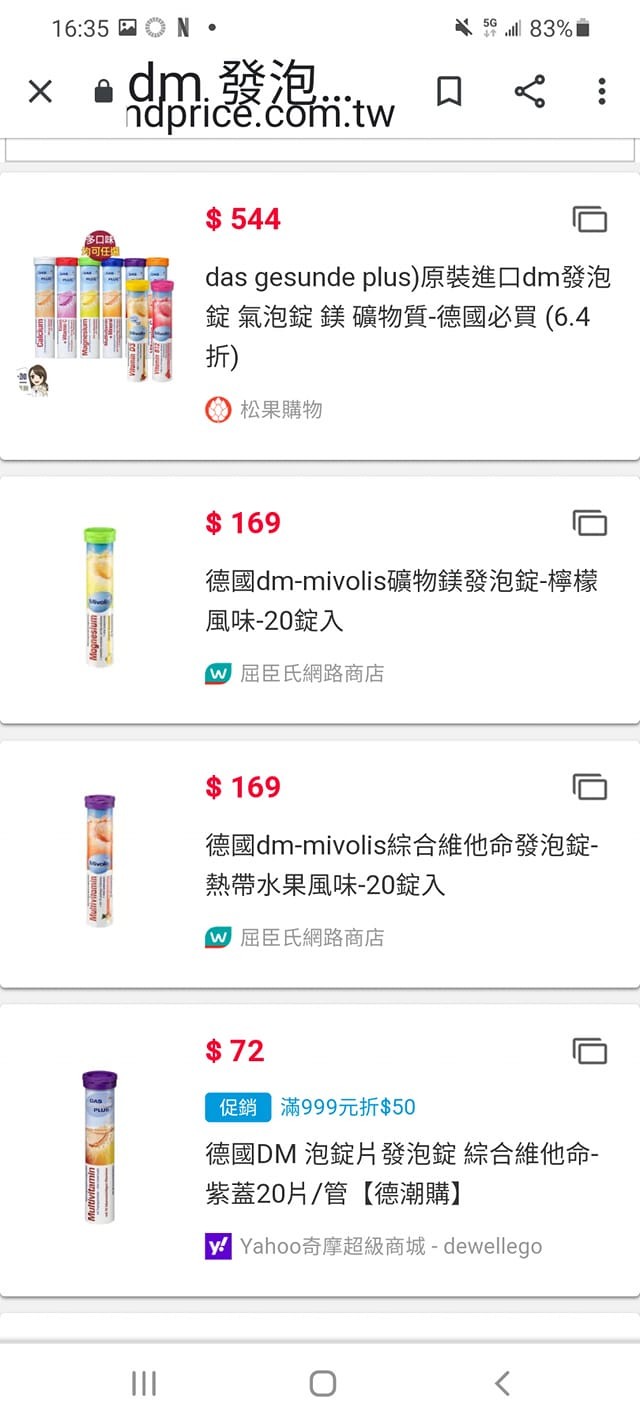Open the dm-mivolis 綜合維他命發泡錠 listing
This screenshot has width=640, height=1422.
pyautogui.click(x=401, y=864)
